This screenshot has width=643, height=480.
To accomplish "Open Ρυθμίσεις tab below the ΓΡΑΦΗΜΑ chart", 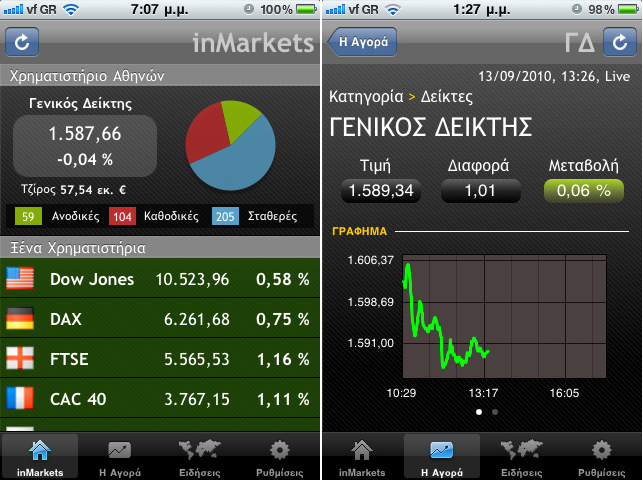I will click(x=601, y=458).
